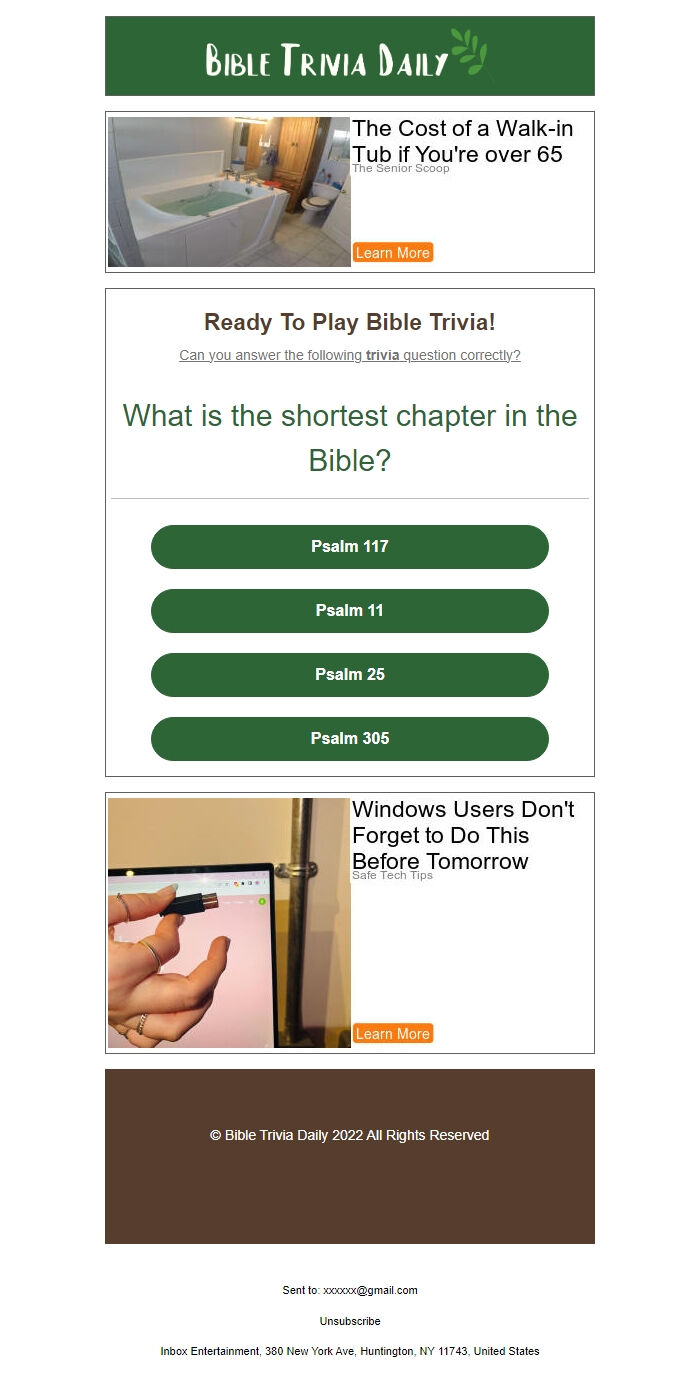This screenshot has height=1398, width=700.
Task: Open the Windows users ad image
Action: 229,922
